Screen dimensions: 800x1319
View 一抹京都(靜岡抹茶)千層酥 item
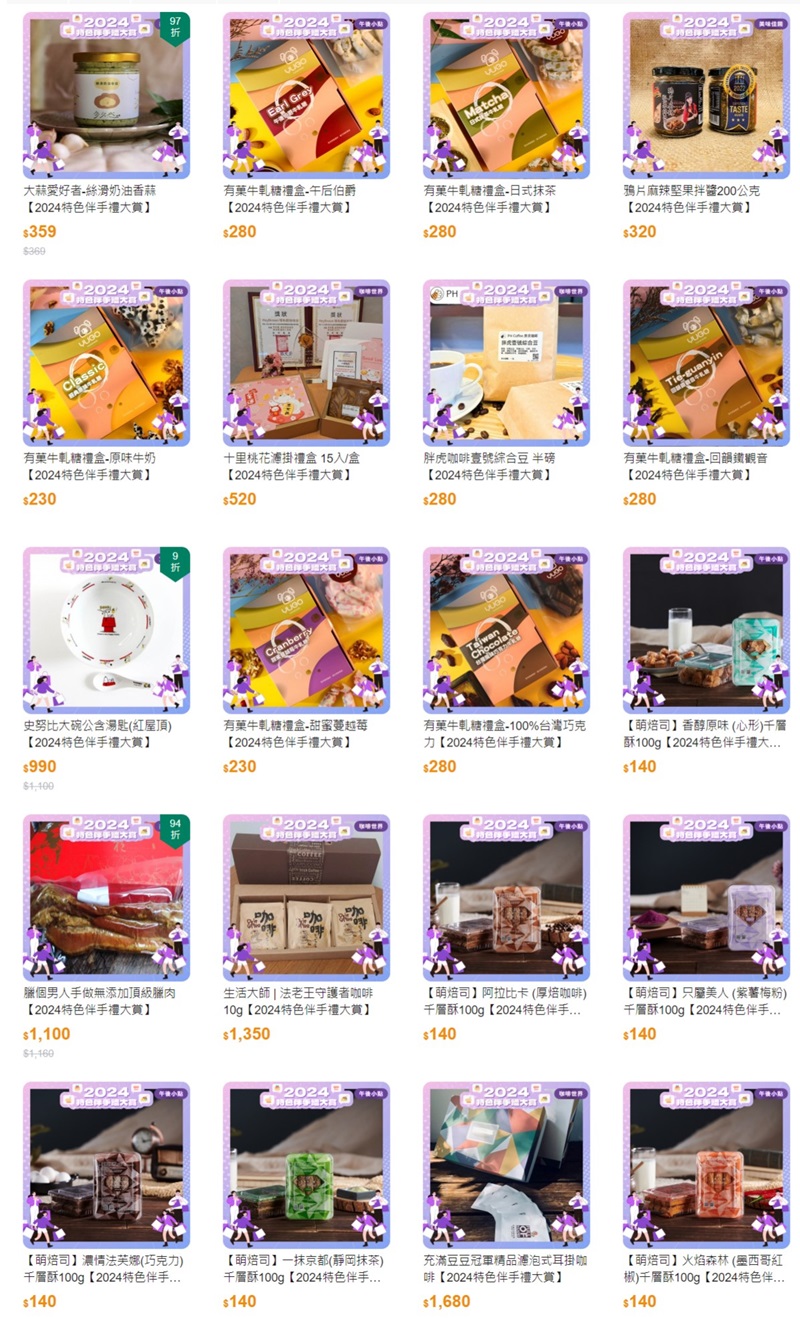click(306, 1164)
